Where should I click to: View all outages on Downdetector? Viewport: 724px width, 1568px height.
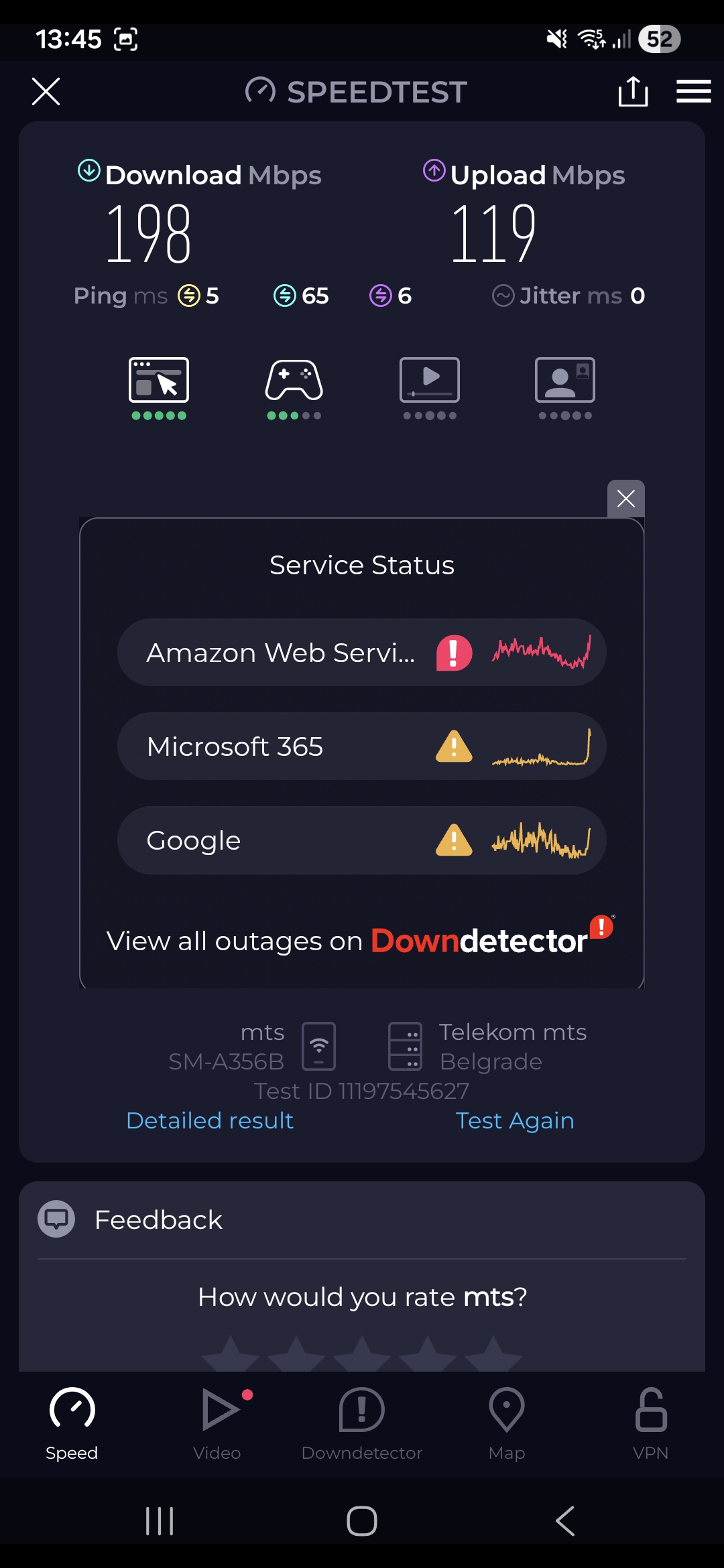[x=361, y=940]
